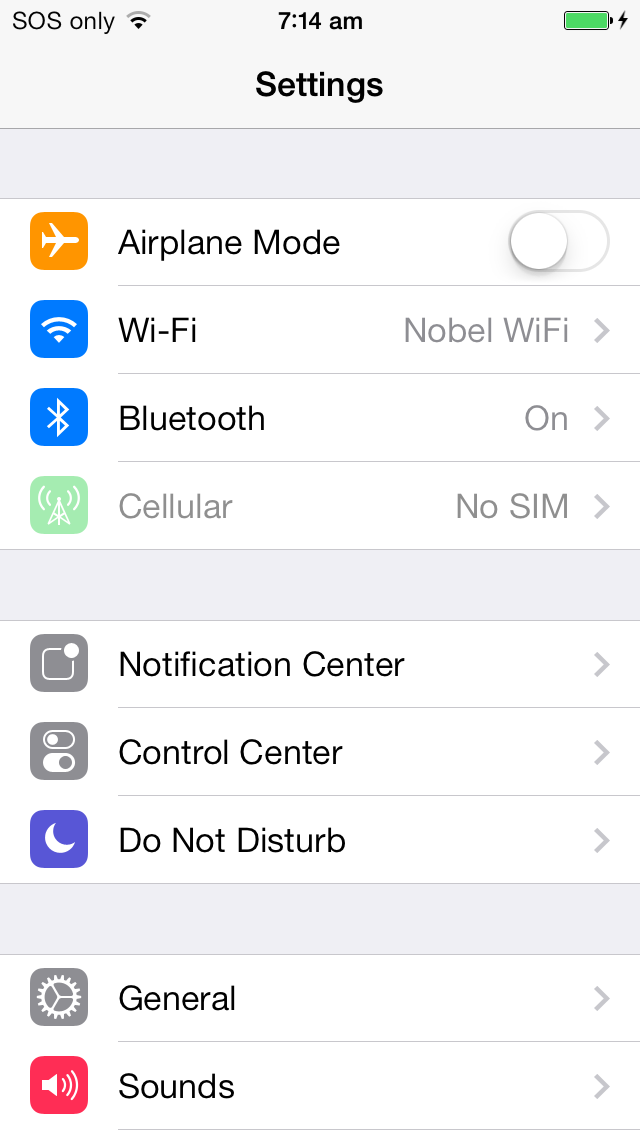Open the Sounds settings row

tap(320, 1086)
